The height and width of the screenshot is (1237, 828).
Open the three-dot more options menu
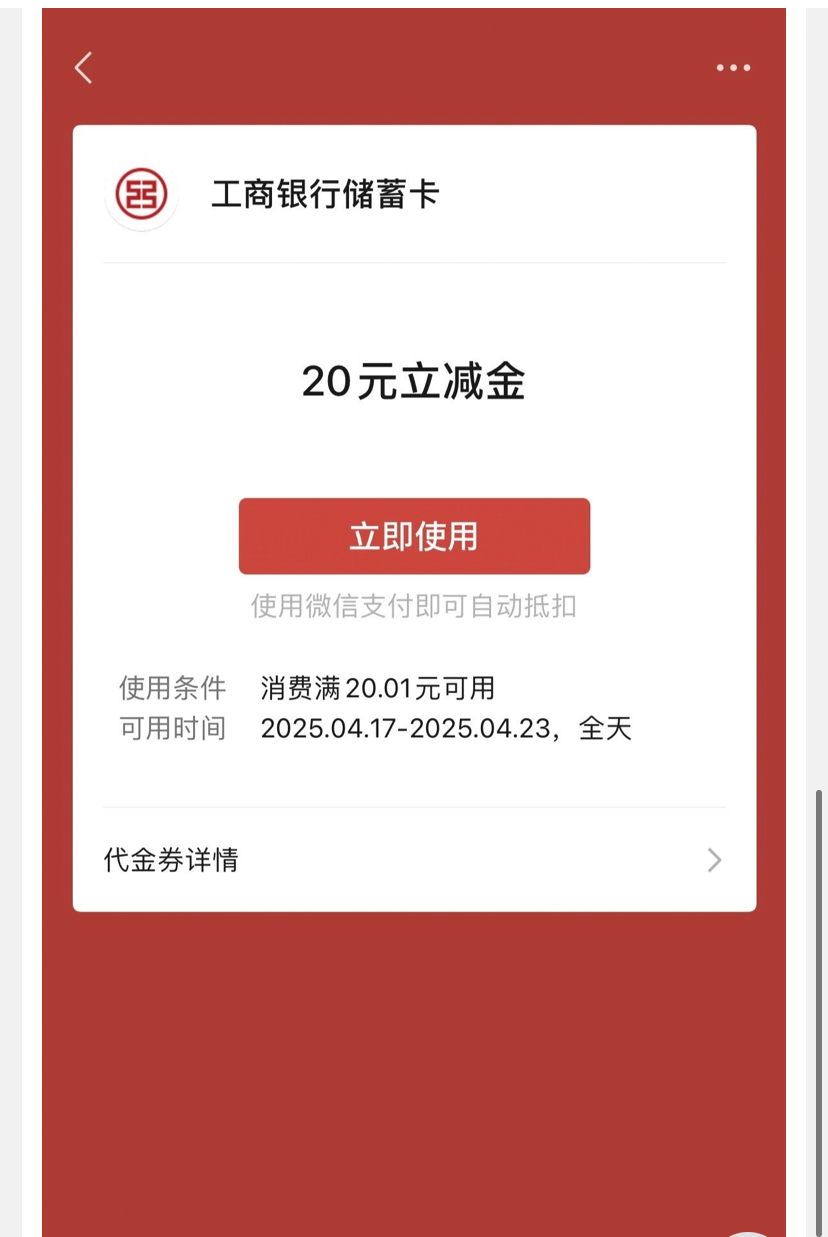click(733, 68)
